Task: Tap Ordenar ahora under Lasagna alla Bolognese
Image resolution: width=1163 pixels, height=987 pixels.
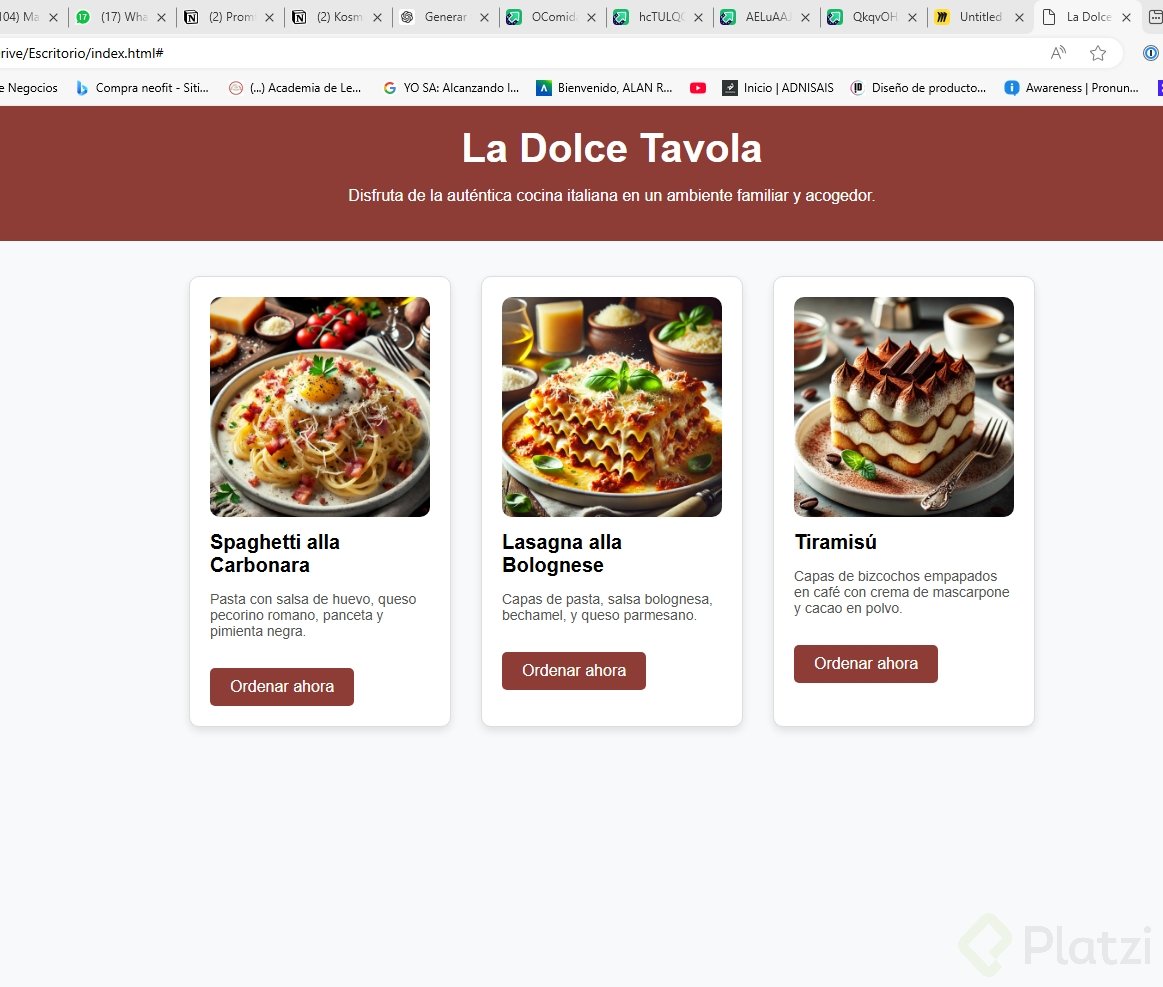Action: coord(574,671)
